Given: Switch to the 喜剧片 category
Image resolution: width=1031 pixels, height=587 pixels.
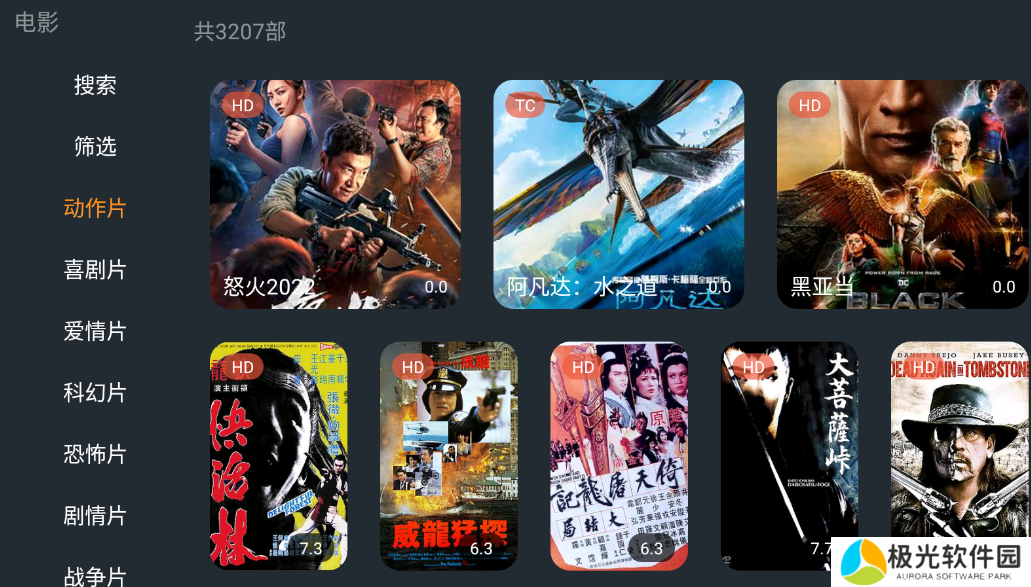Looking at the screenshot, I should [95, 270].
